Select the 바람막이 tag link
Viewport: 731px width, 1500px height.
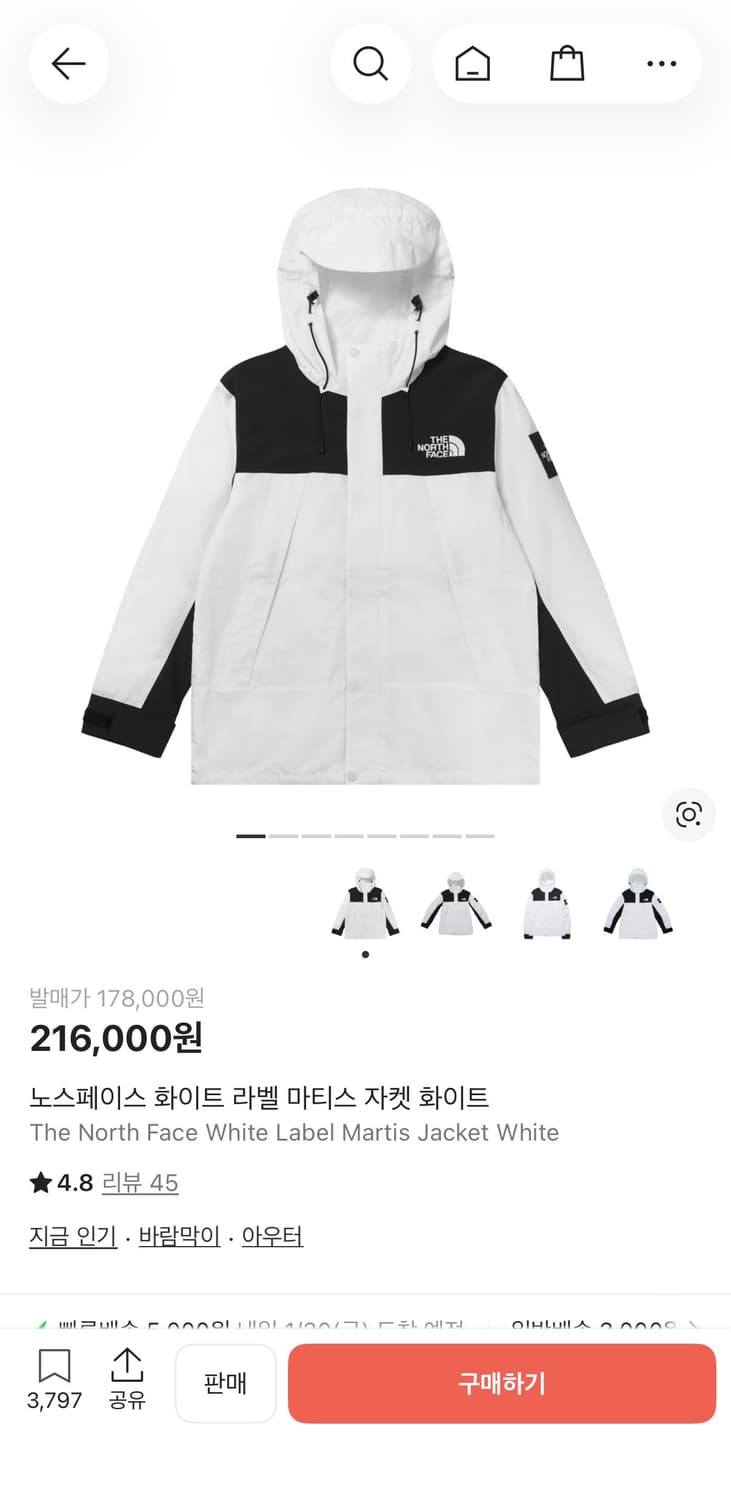pyautogui.click(x=178, y=1236)
